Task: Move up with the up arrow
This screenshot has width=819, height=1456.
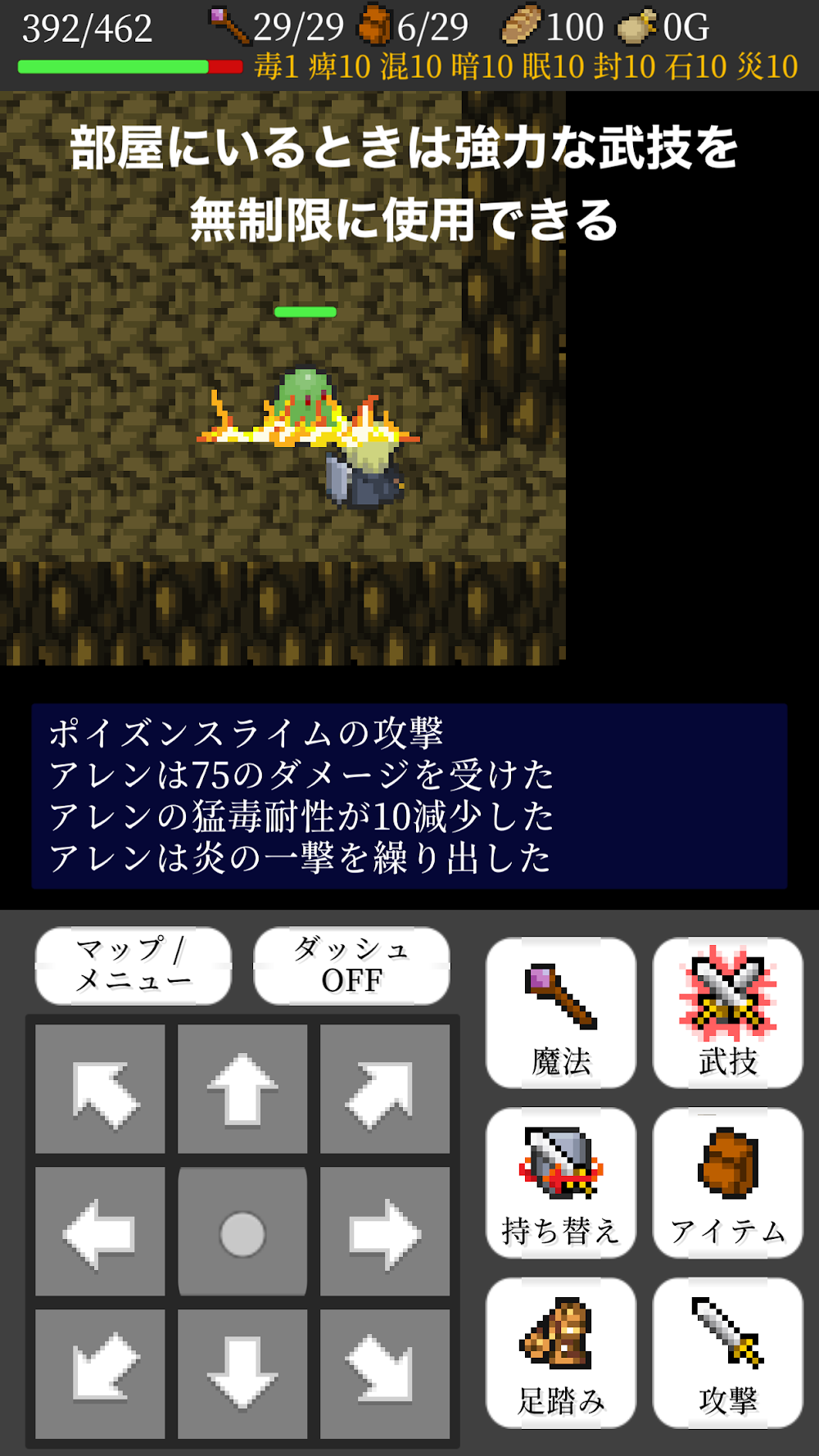Action: click(x=242, y=1089)
